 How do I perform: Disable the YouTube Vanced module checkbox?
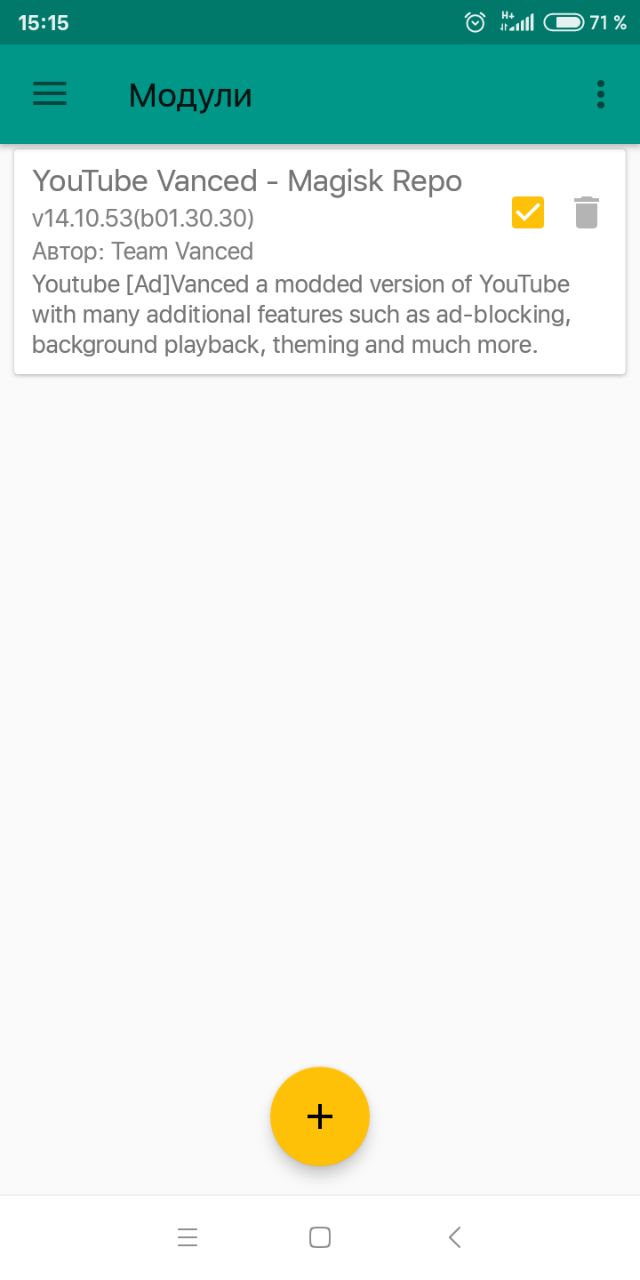pos(528,213)
